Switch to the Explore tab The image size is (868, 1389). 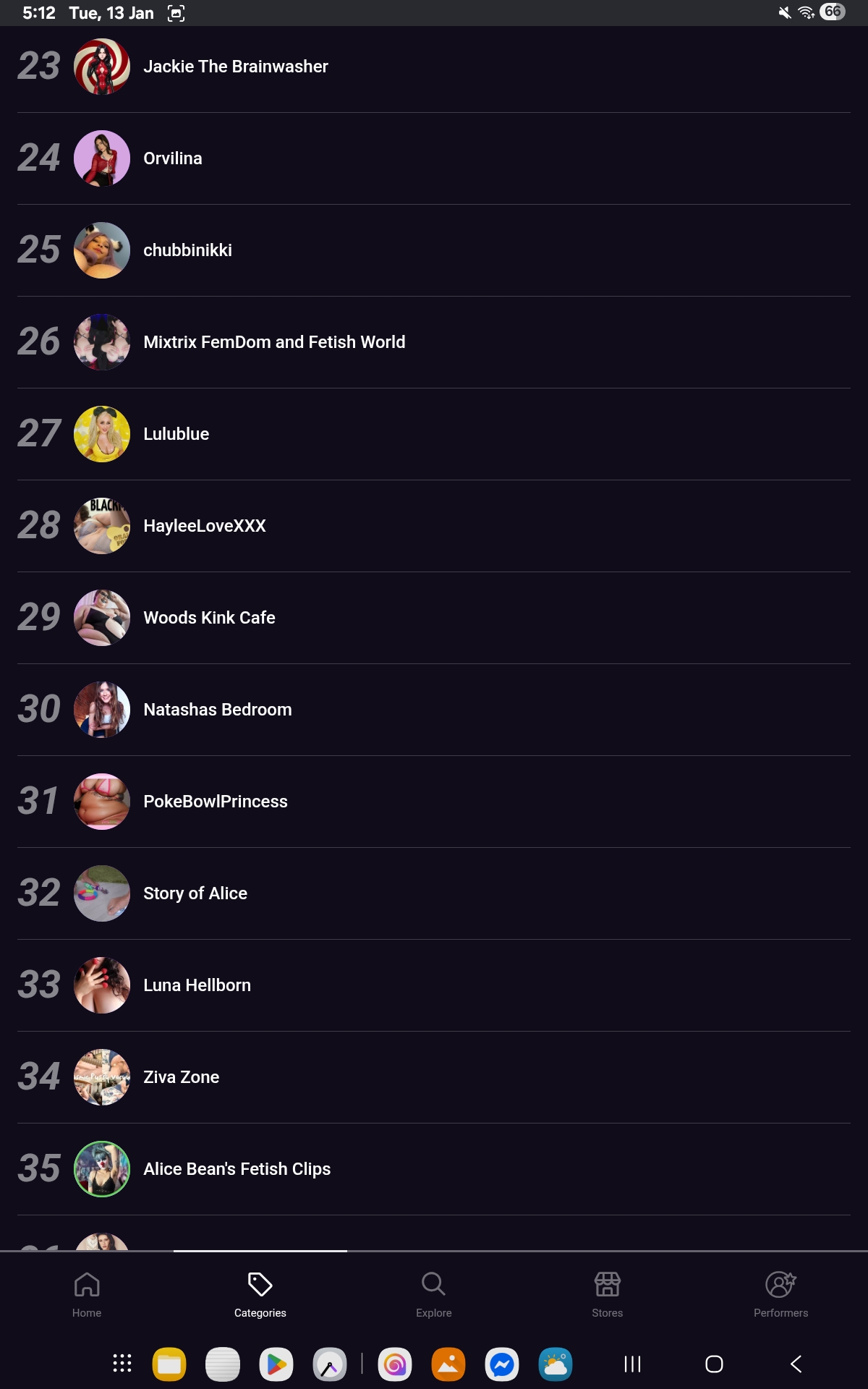(434, 1294)
